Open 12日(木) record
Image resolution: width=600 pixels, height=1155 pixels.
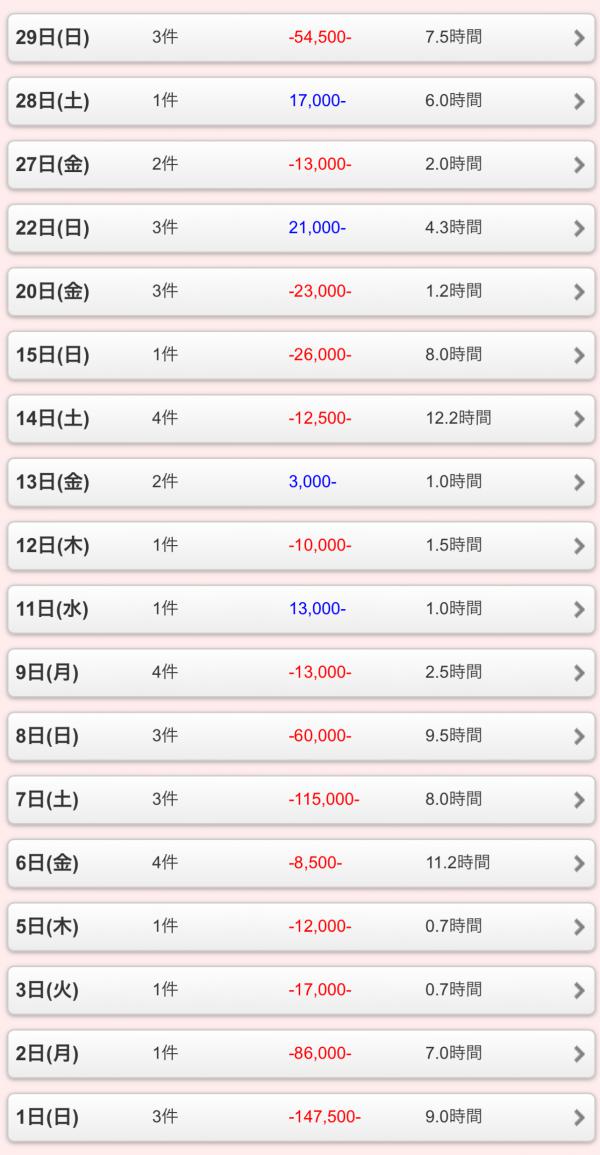click(300, 546)
